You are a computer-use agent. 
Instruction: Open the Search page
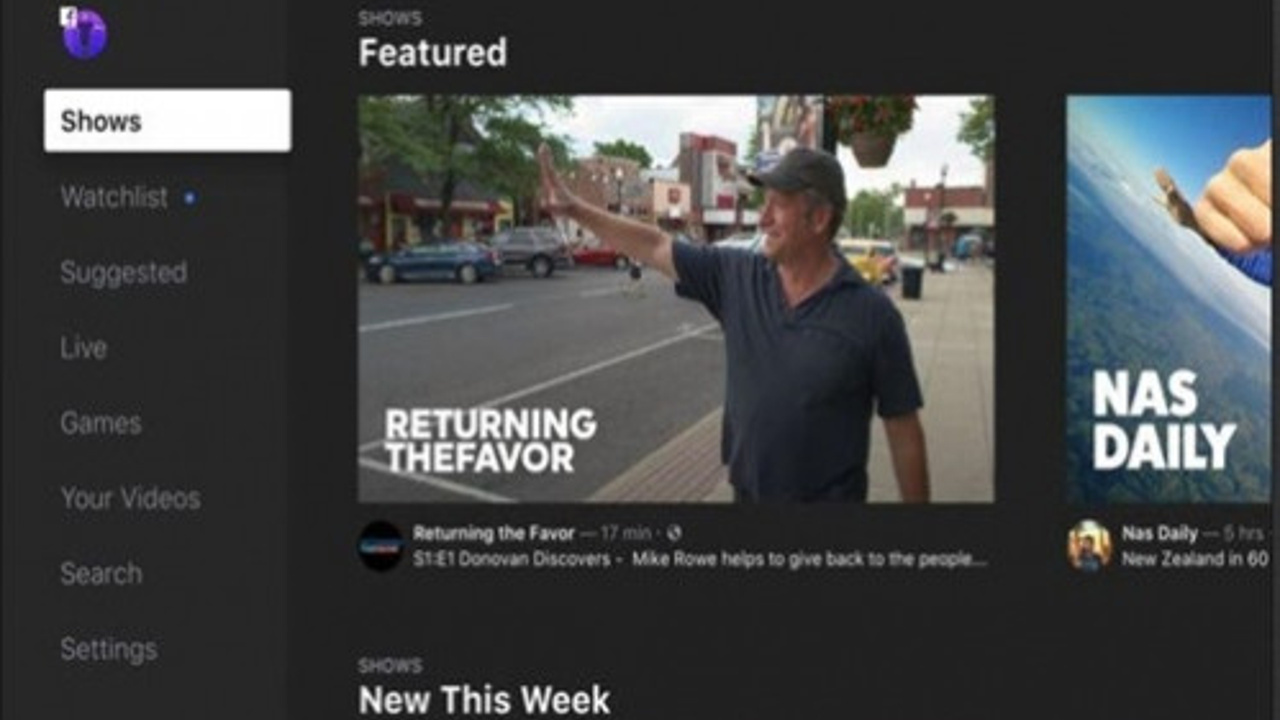coord(100,573)
